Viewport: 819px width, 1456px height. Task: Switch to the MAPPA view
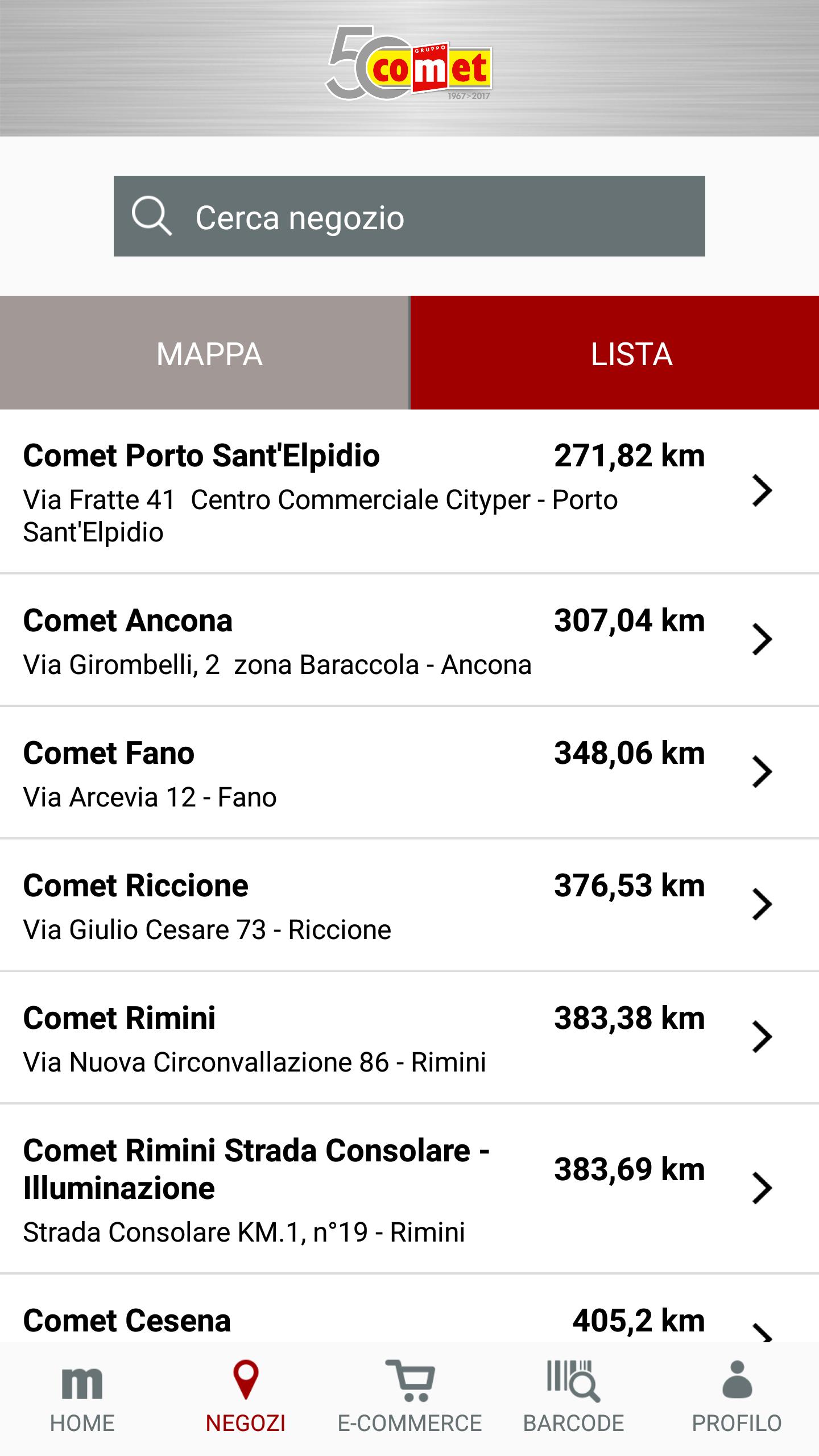point(205,353)
